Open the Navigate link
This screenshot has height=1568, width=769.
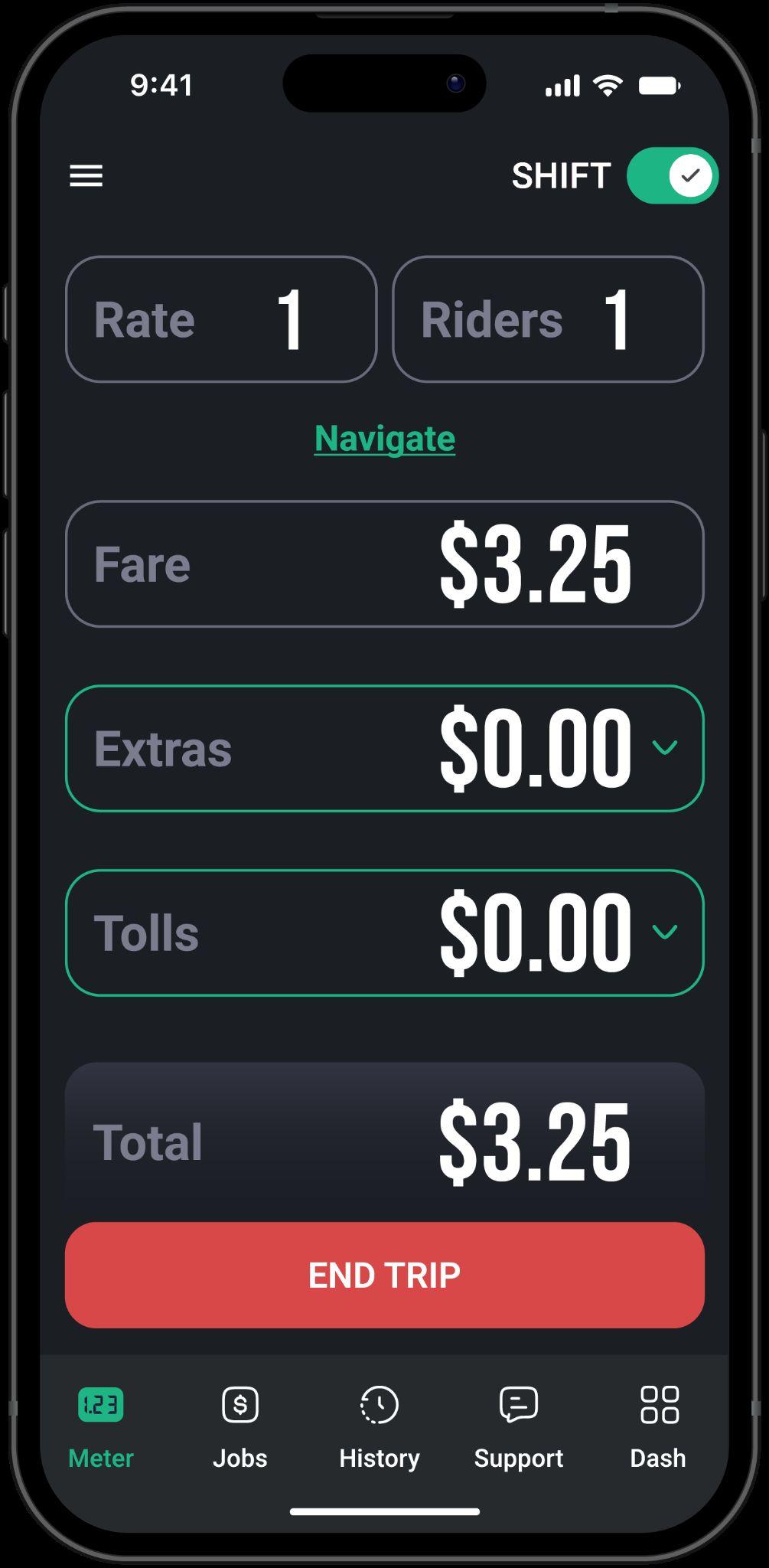[x=384, y=439]
